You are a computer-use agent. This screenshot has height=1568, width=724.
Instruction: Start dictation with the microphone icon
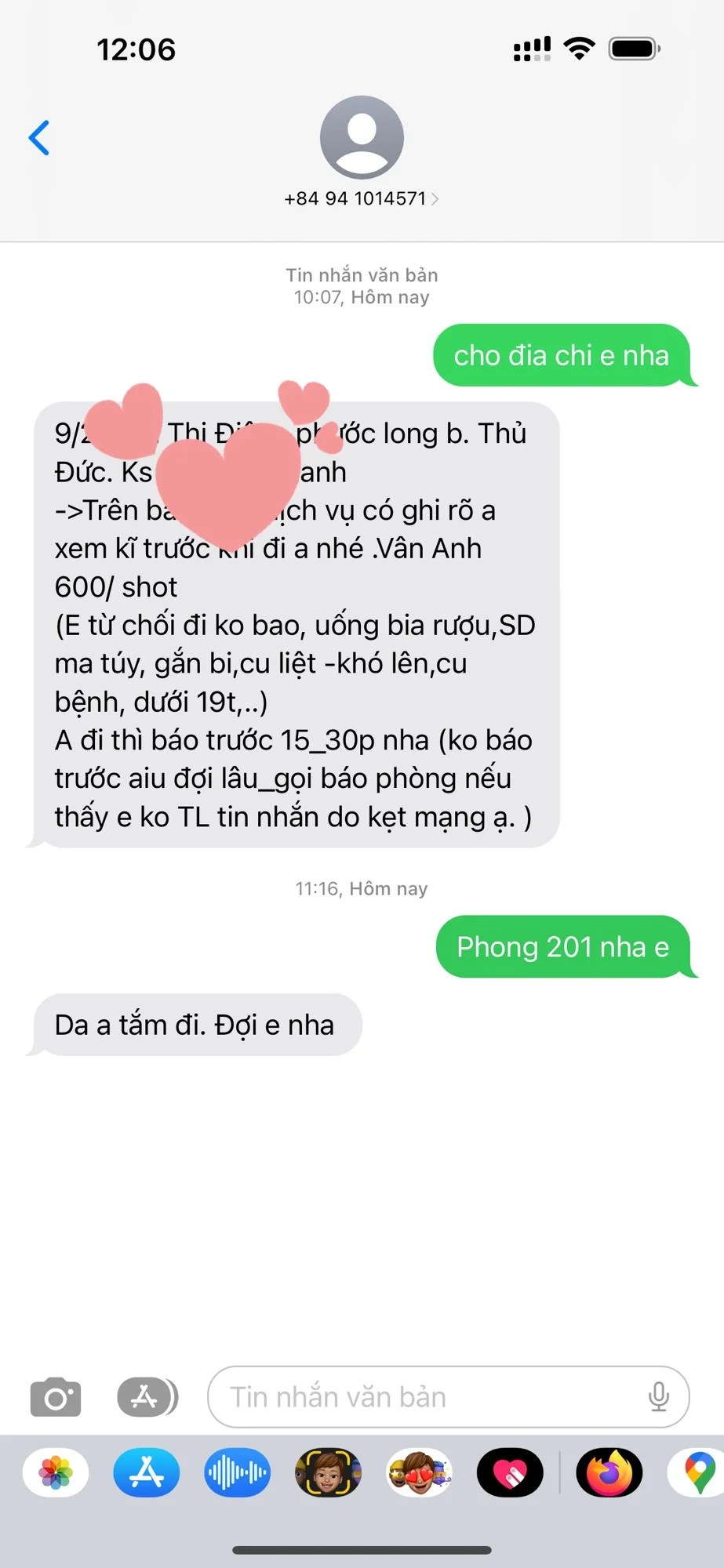pos(659,1397)
